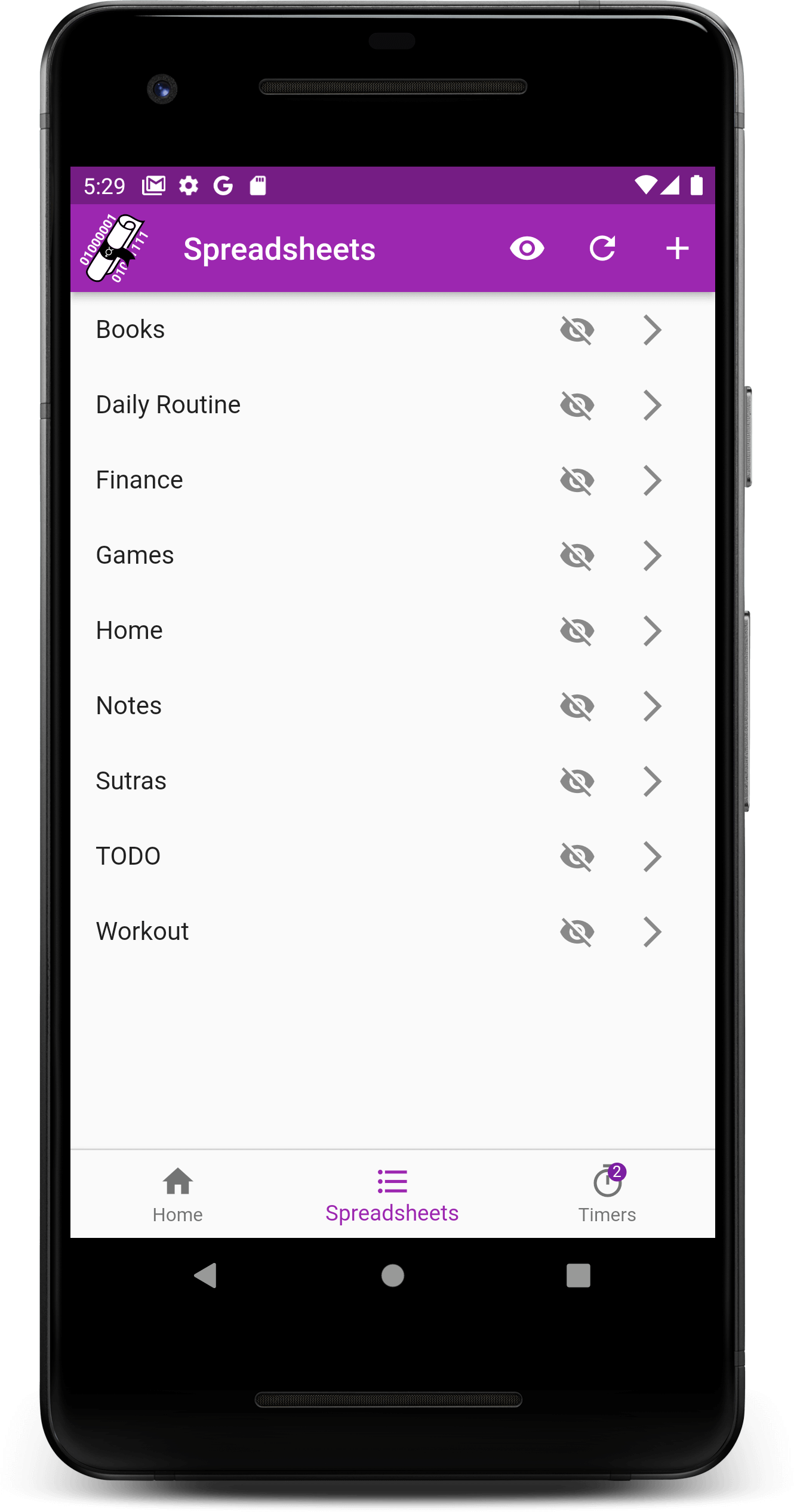794x1512 pixels.
Task: Toggle the eye visibility icon in app bar
Action: 527,248
